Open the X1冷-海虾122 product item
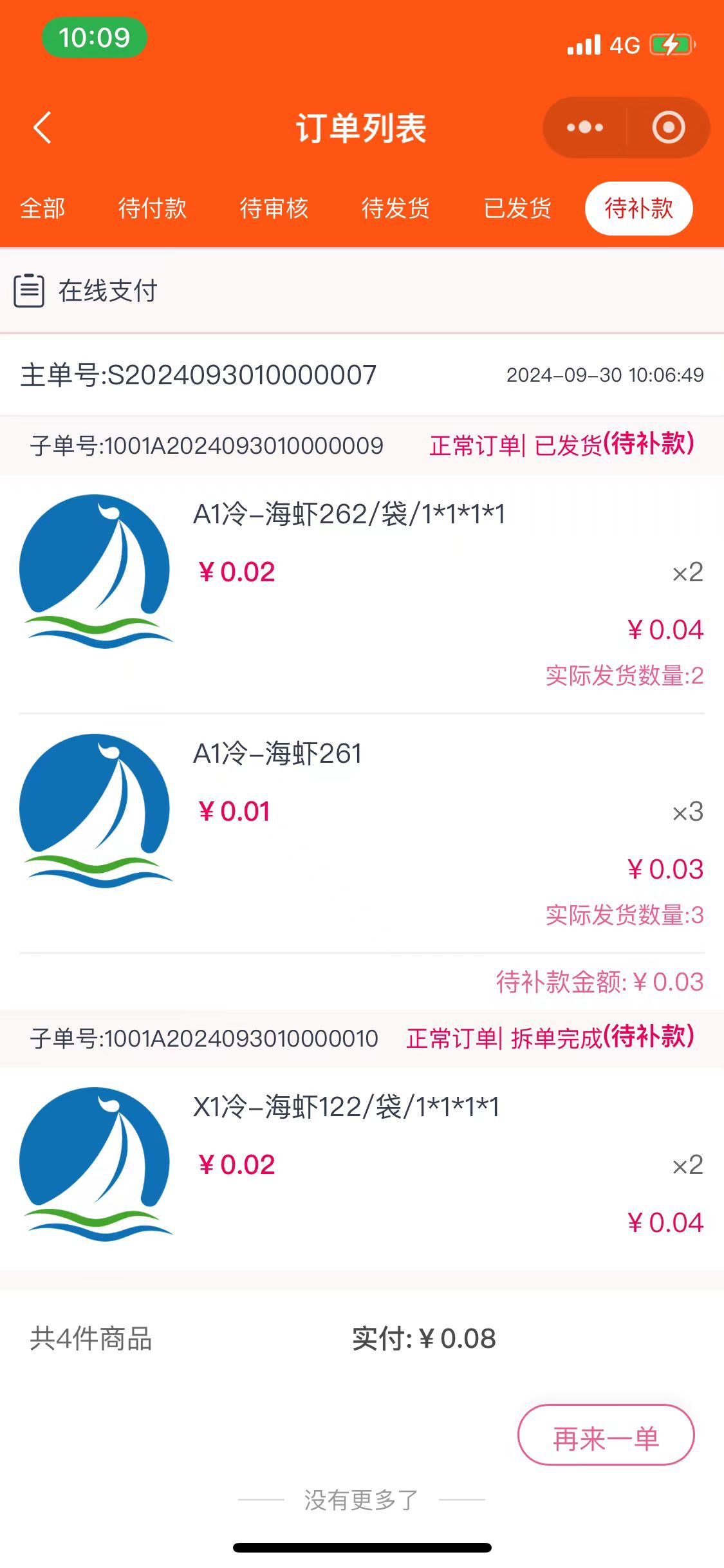The height and width of the screenshot is (1568, 724). point(346,1108)
